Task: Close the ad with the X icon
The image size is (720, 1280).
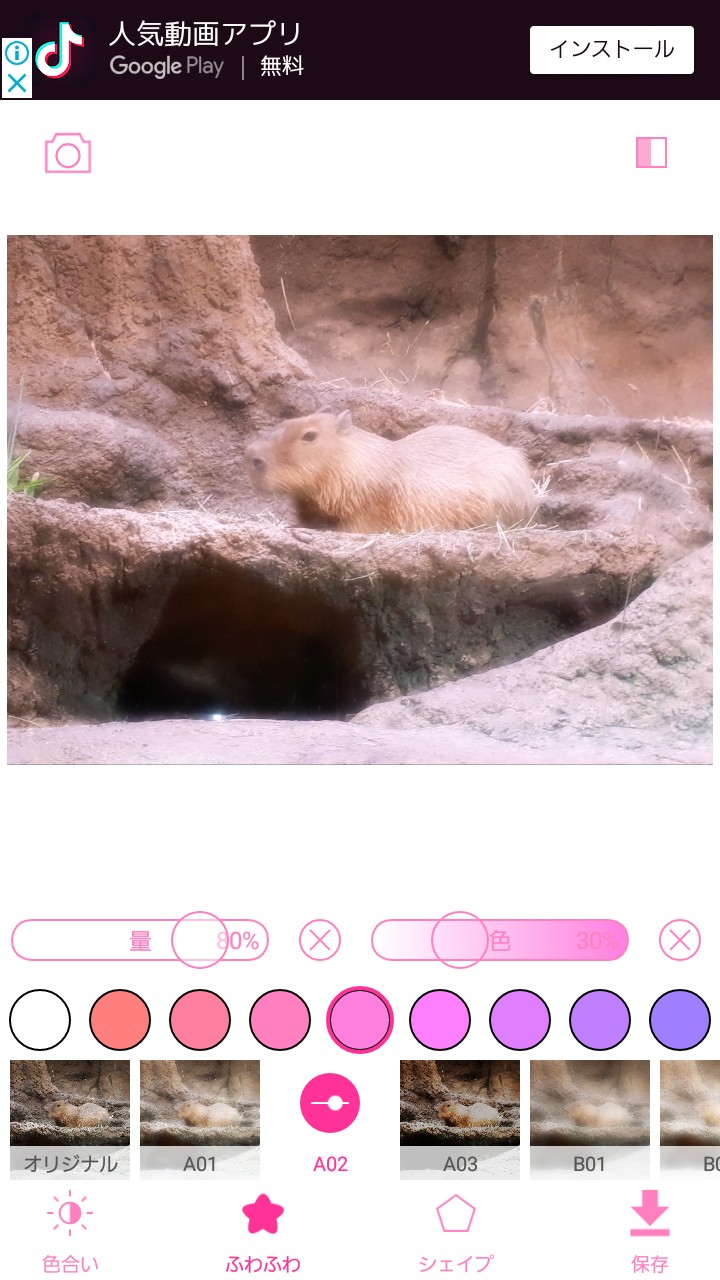Action: (16, 82)
